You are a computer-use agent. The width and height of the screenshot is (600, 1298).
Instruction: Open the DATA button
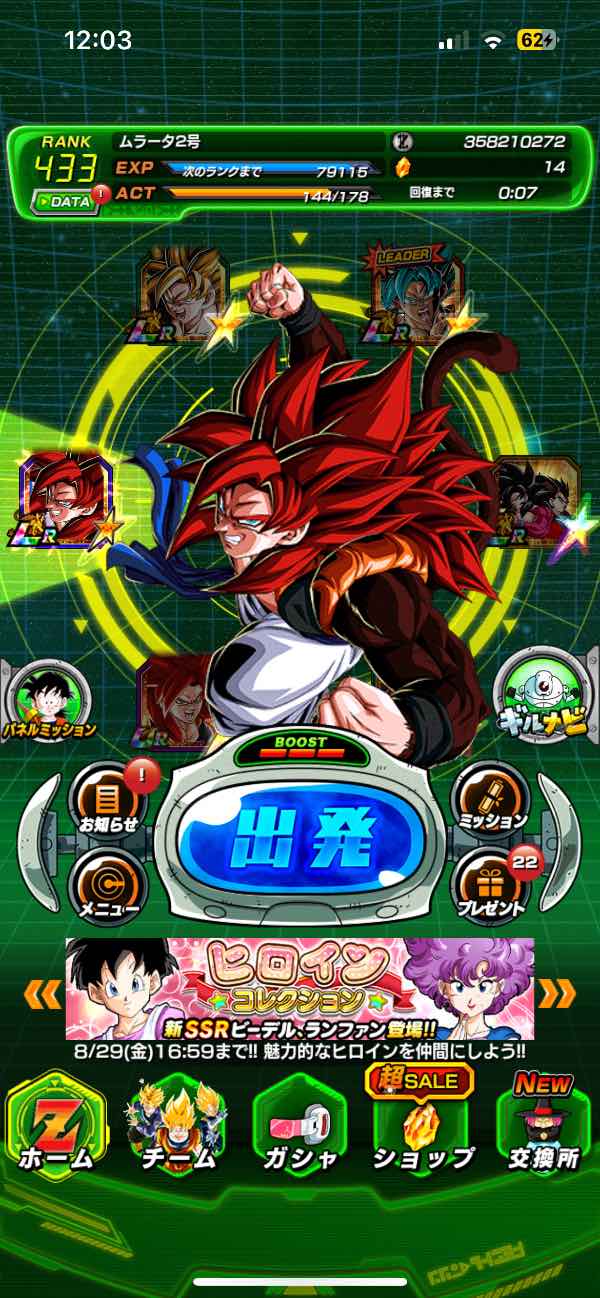click(64, 201)
